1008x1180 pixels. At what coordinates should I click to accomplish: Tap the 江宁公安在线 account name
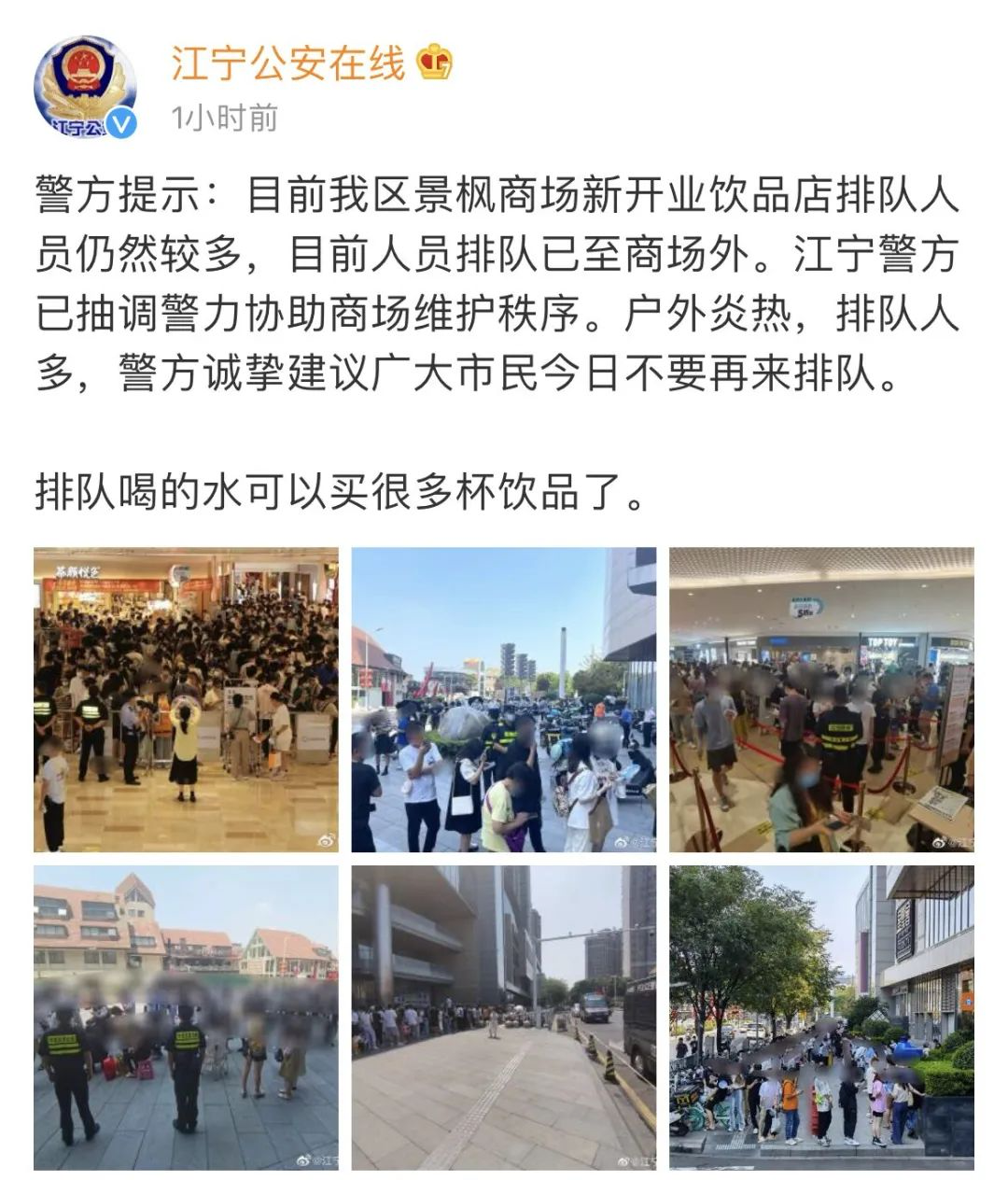point(288,63)
